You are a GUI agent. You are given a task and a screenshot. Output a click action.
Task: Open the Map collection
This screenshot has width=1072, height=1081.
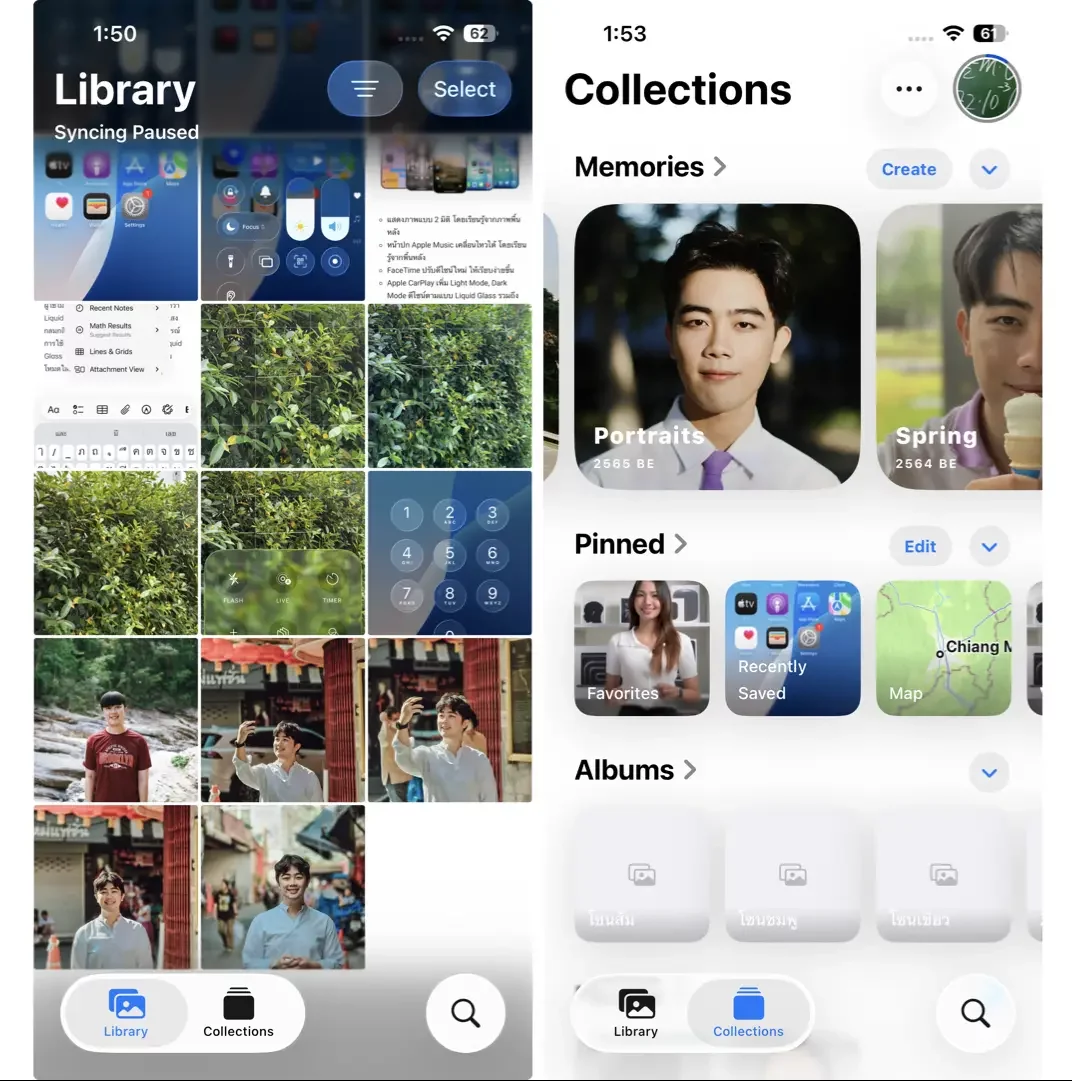click(x=943, y=648)
